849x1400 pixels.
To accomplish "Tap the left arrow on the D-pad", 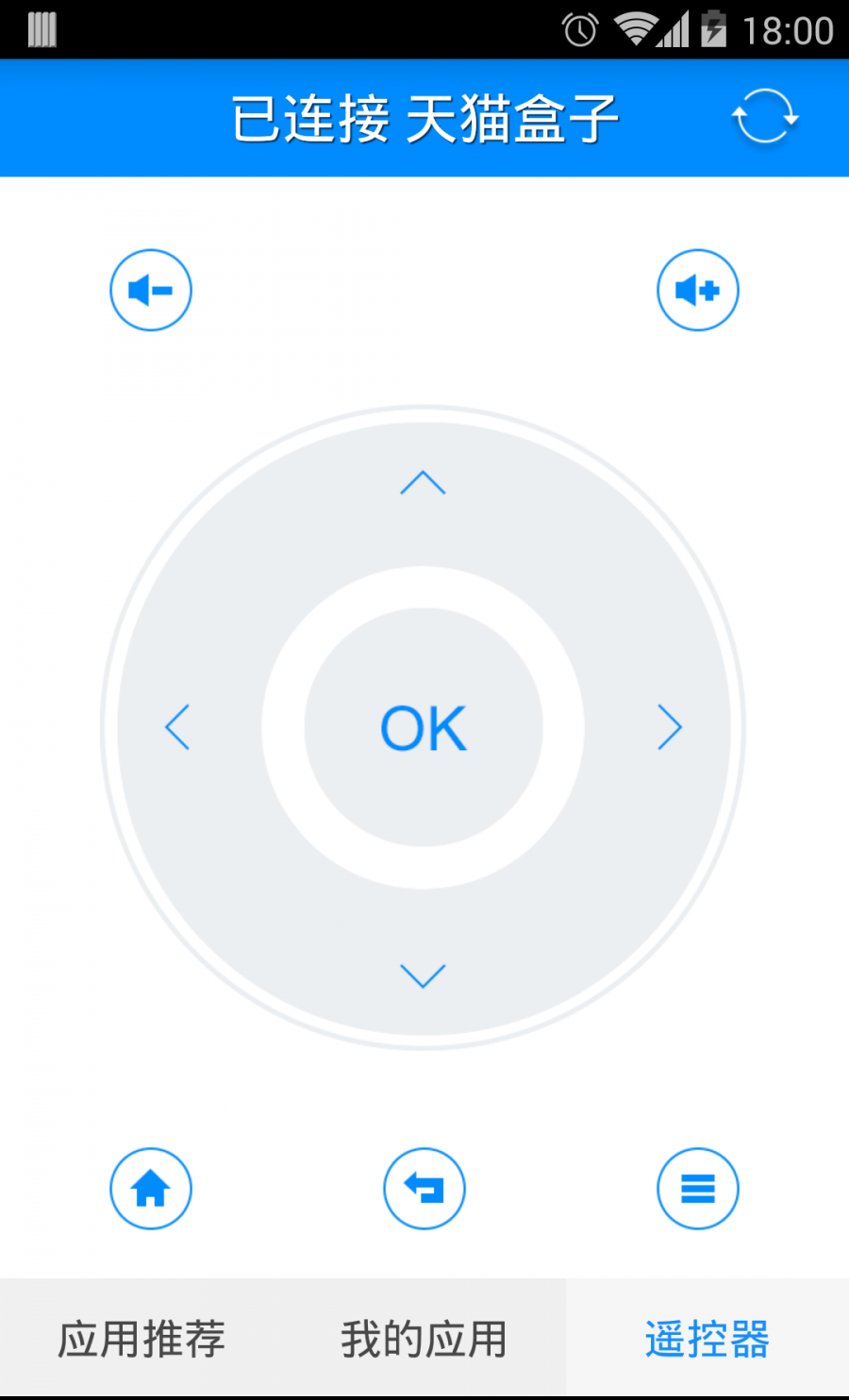I will [177, 727].
